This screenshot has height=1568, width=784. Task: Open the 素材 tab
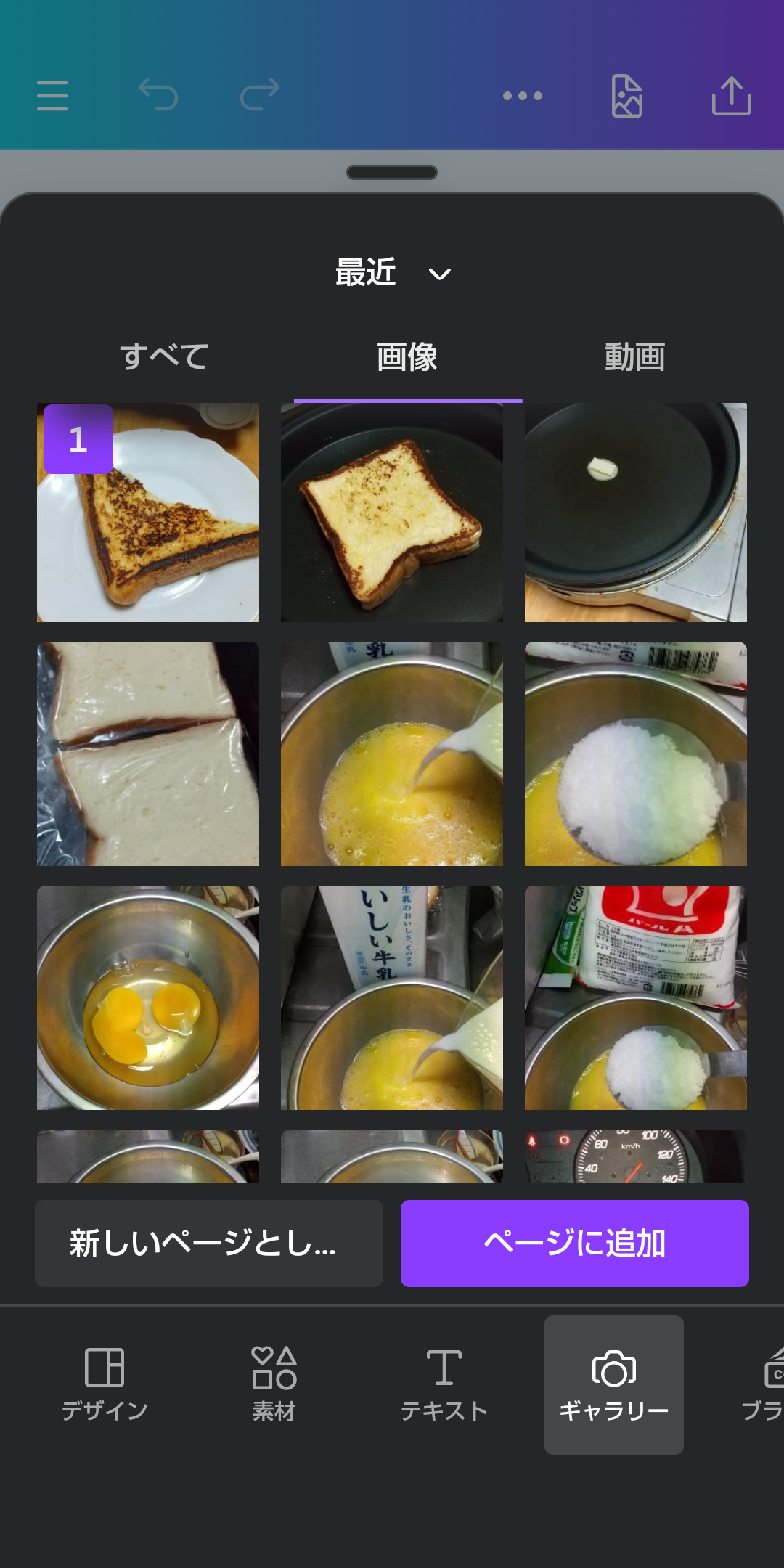tap(274, 1384)
